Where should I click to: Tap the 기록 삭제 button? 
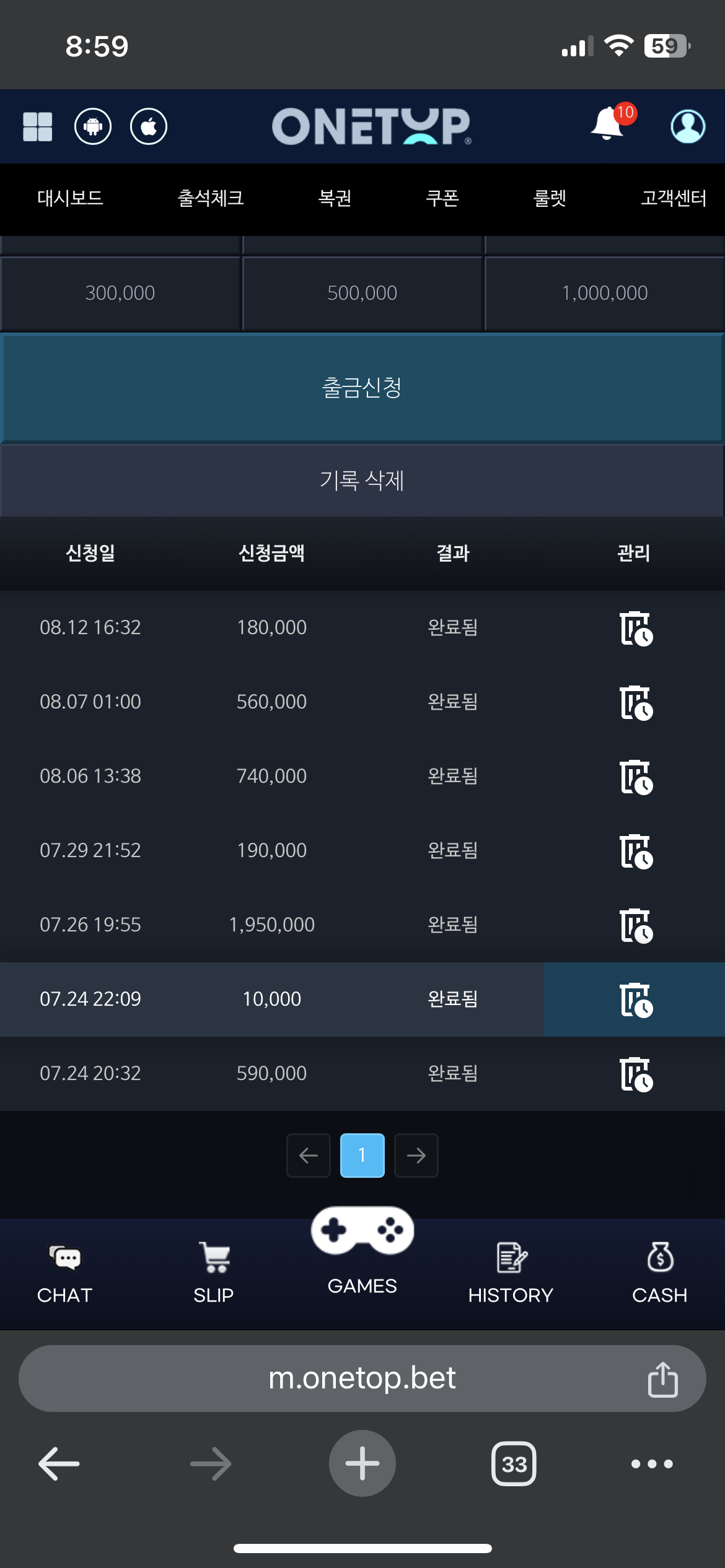(362, 481)
